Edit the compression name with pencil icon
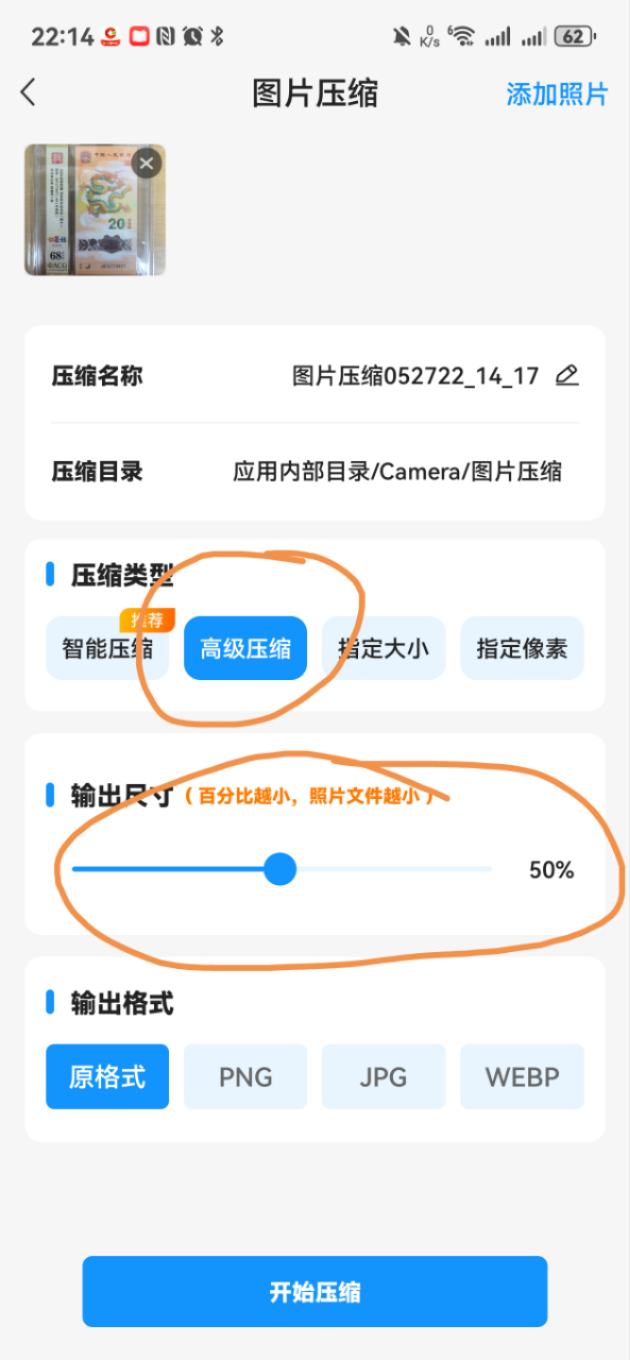Image resolution: width=630 pixels, height=1360 pixels. [x=567, y=376]
